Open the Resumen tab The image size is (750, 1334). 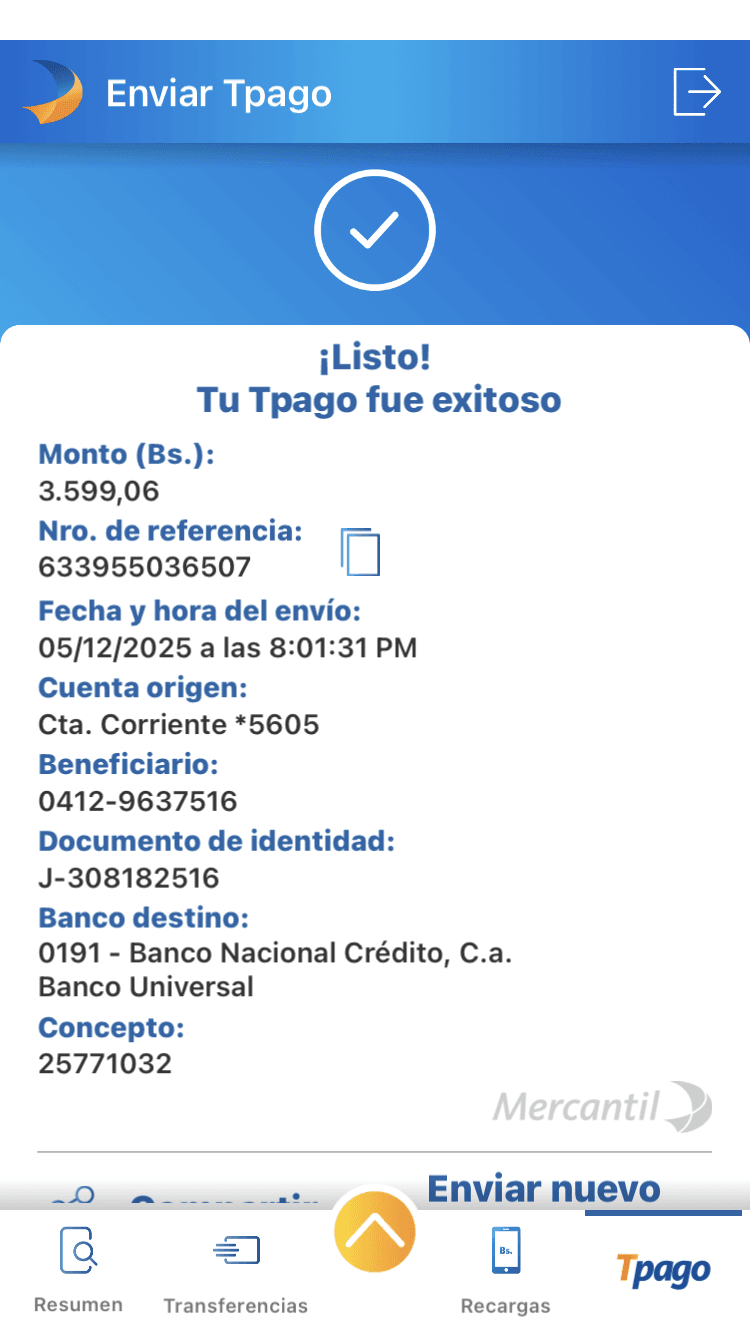[78, 1266]
